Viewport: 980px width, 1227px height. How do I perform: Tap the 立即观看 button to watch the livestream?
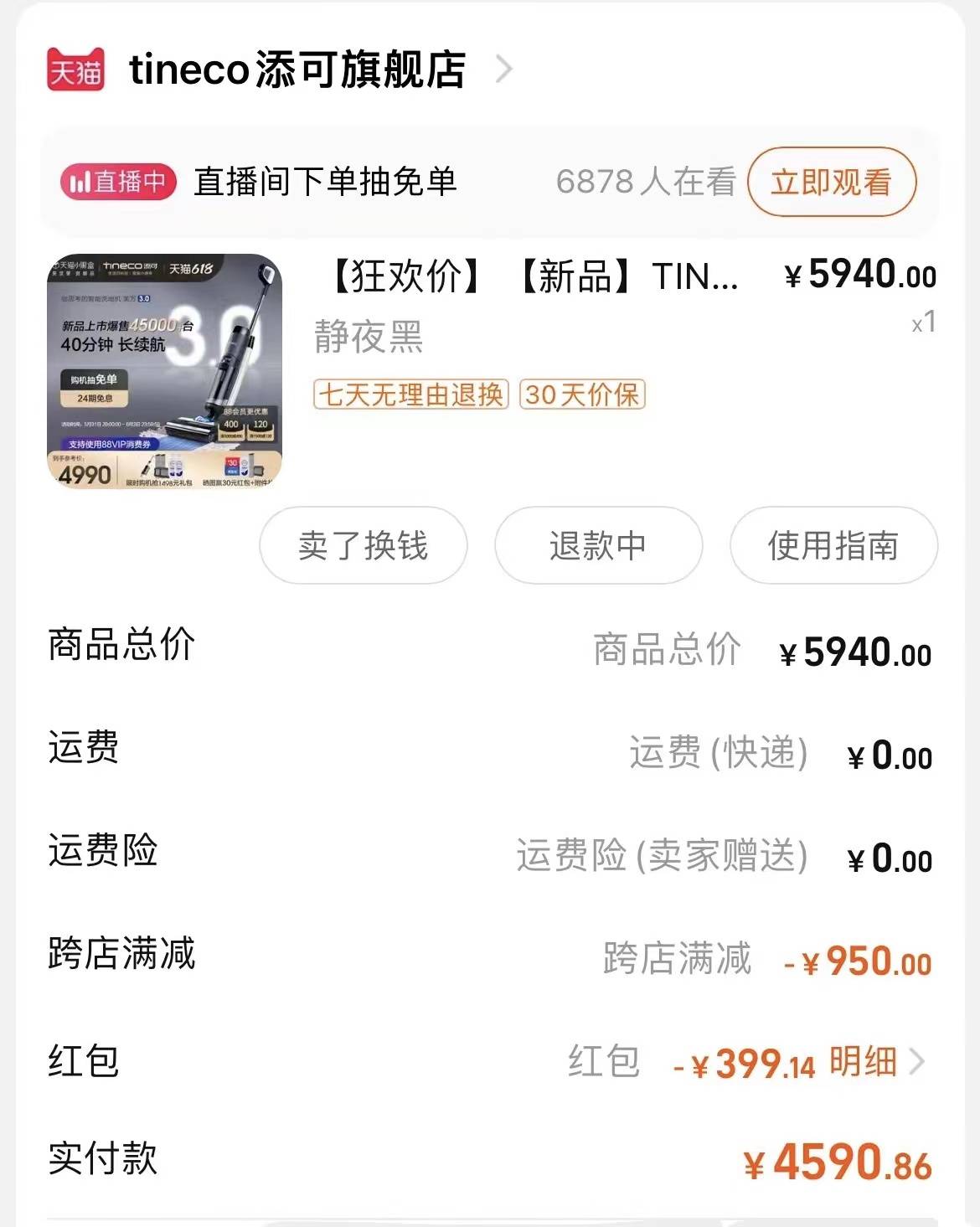(831, 182)
